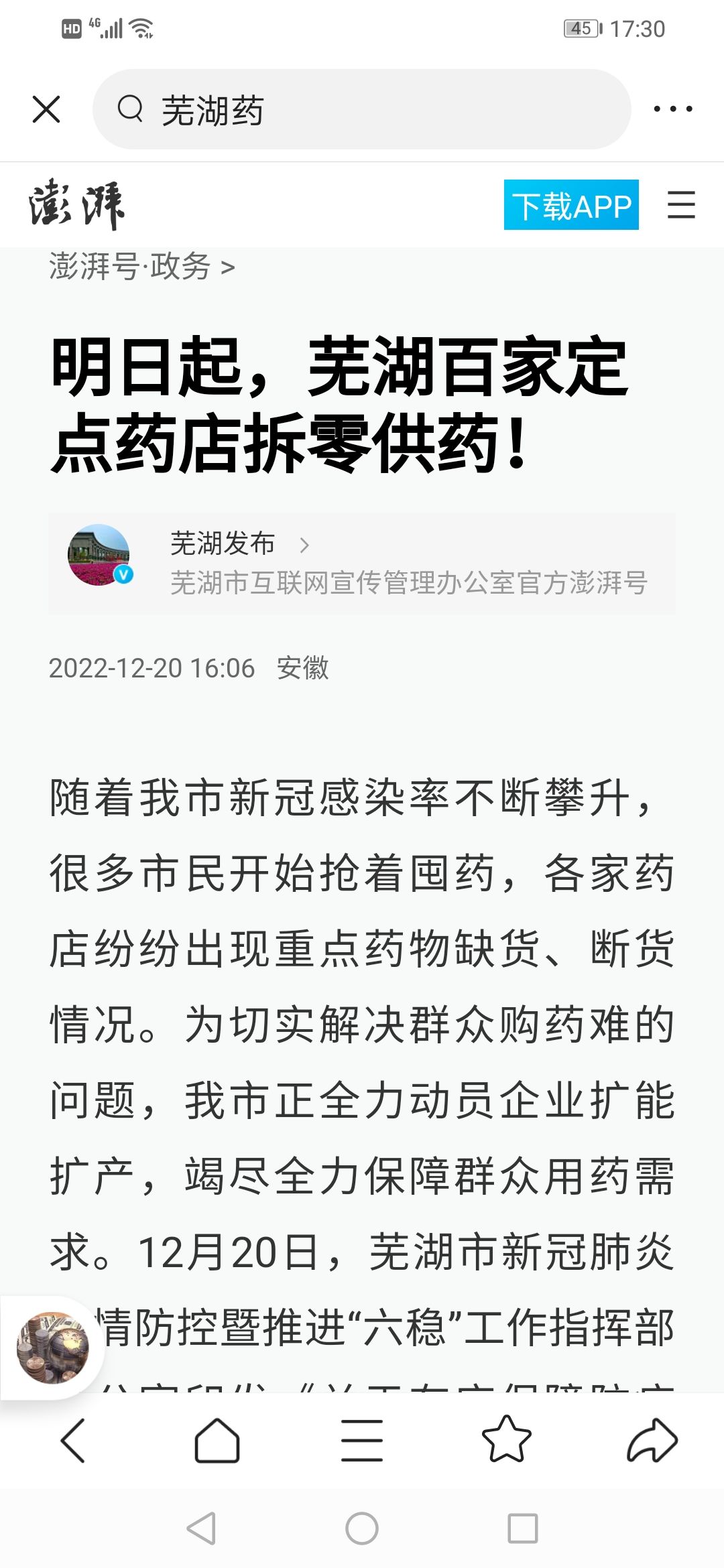Tap the system home button
The width and height of the screenshot is (724, 1568).
(362, 1528)
